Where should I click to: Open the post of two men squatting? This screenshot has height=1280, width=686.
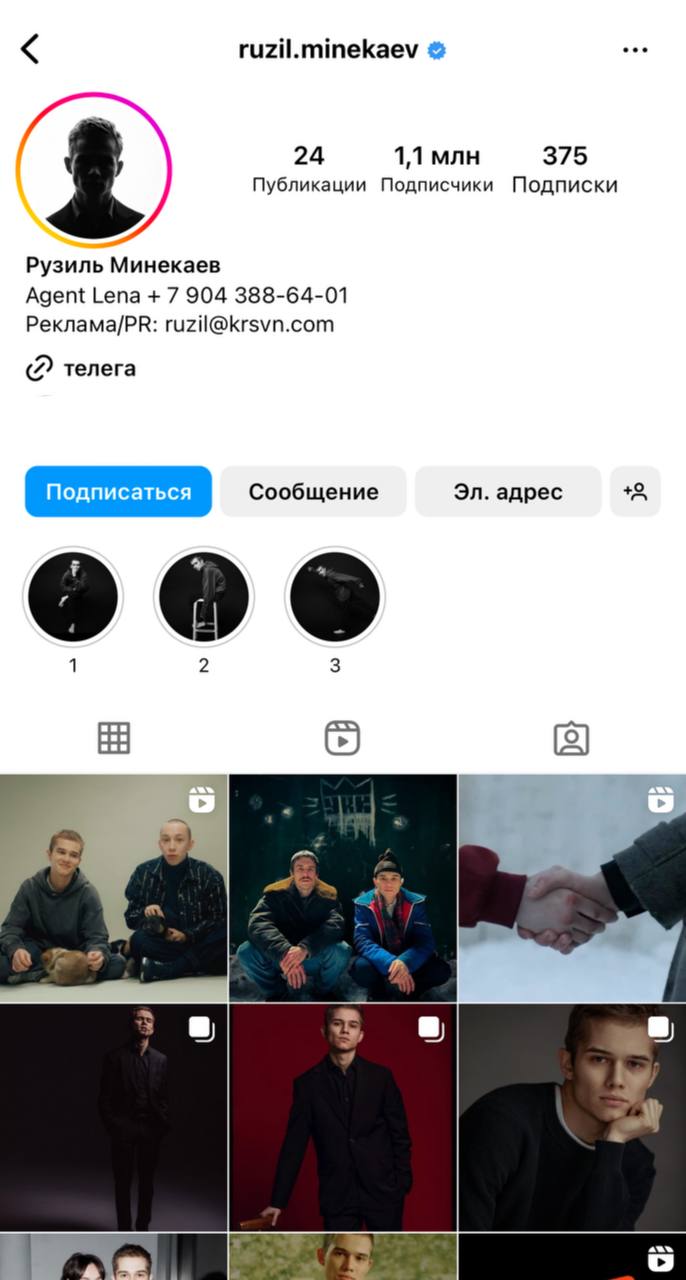(x=342, y=888)
